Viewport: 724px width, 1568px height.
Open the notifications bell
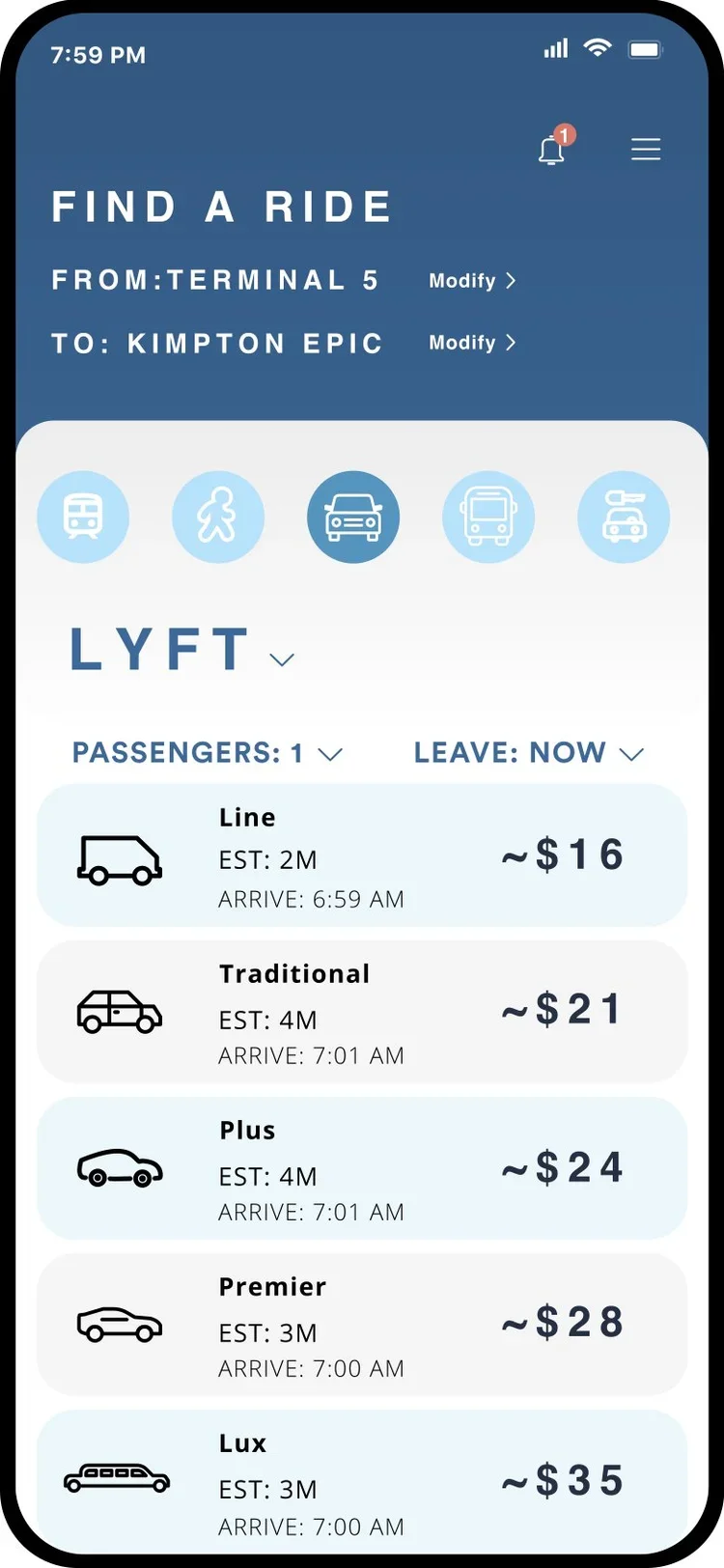[x=554, y=148]
